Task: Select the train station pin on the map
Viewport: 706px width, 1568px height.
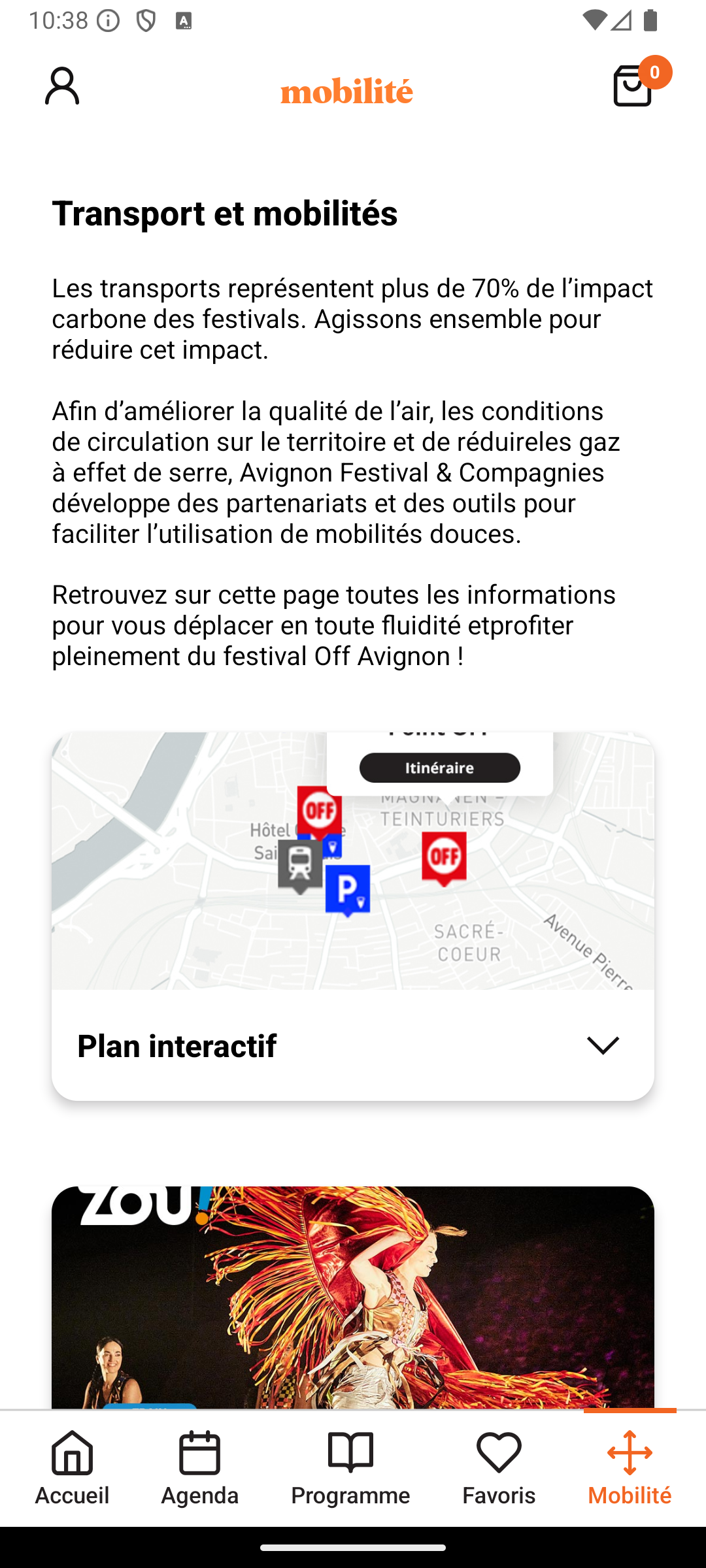Action: (300, 862)
